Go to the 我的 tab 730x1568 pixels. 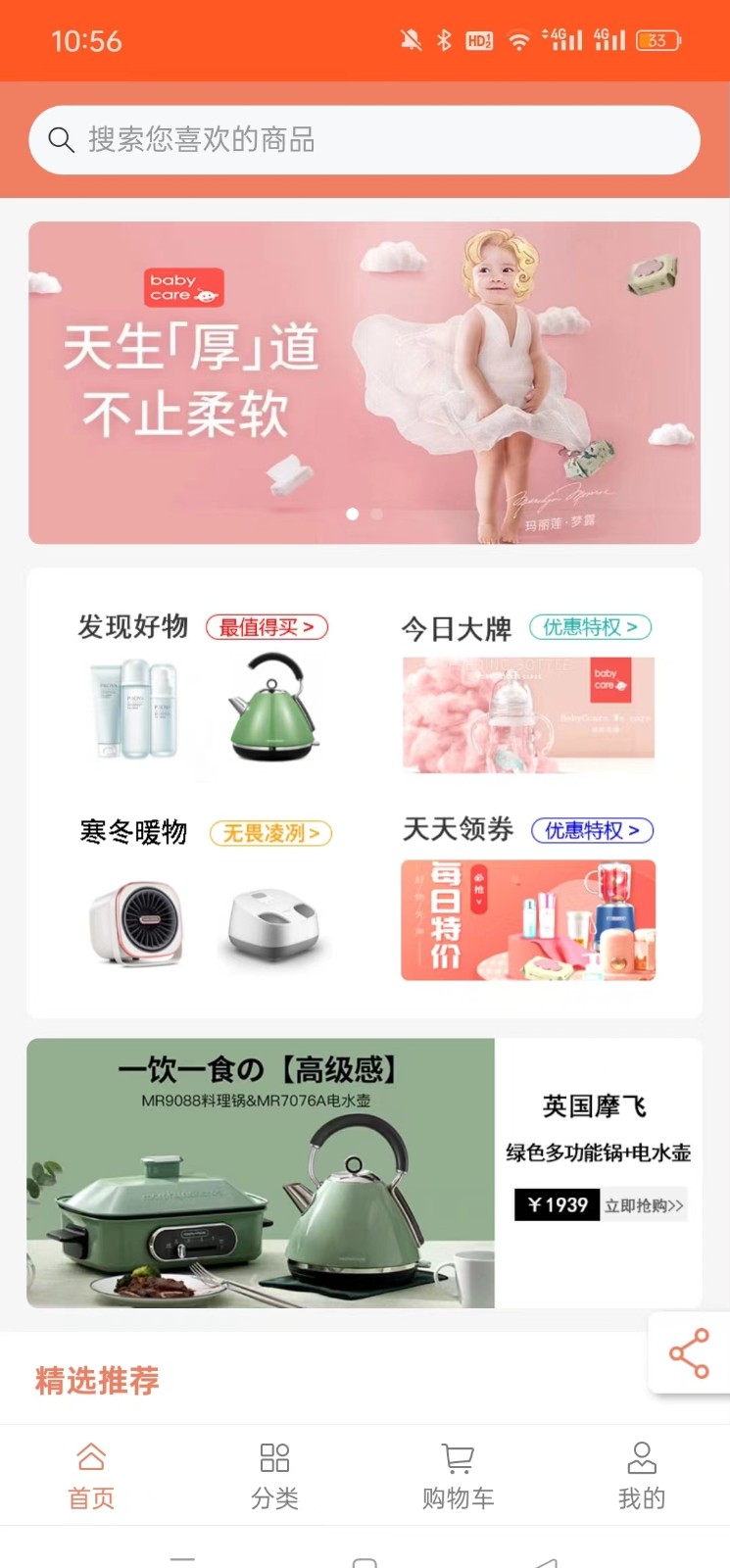click(642, 1475)
